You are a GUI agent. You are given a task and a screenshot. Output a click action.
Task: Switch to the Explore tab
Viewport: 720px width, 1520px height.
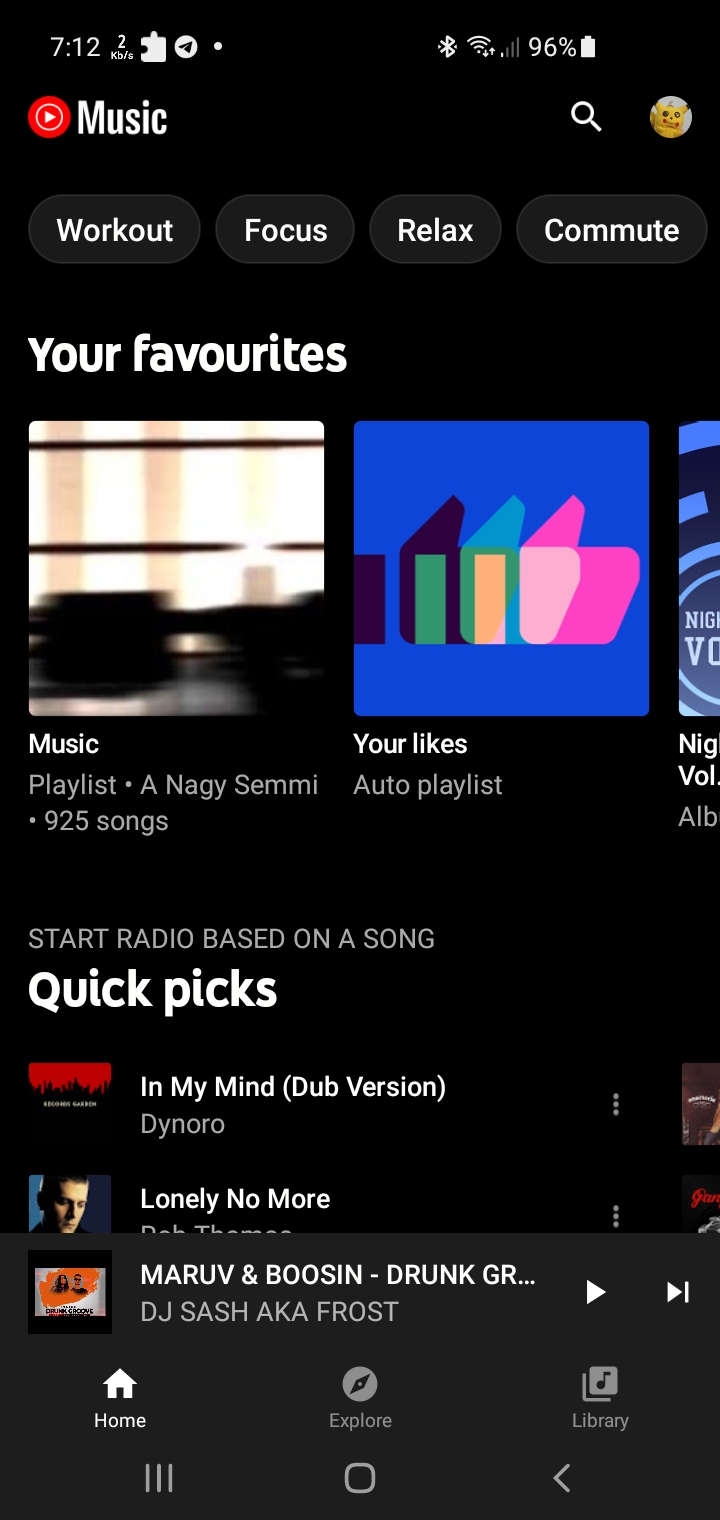click(x=360, y=1398)
